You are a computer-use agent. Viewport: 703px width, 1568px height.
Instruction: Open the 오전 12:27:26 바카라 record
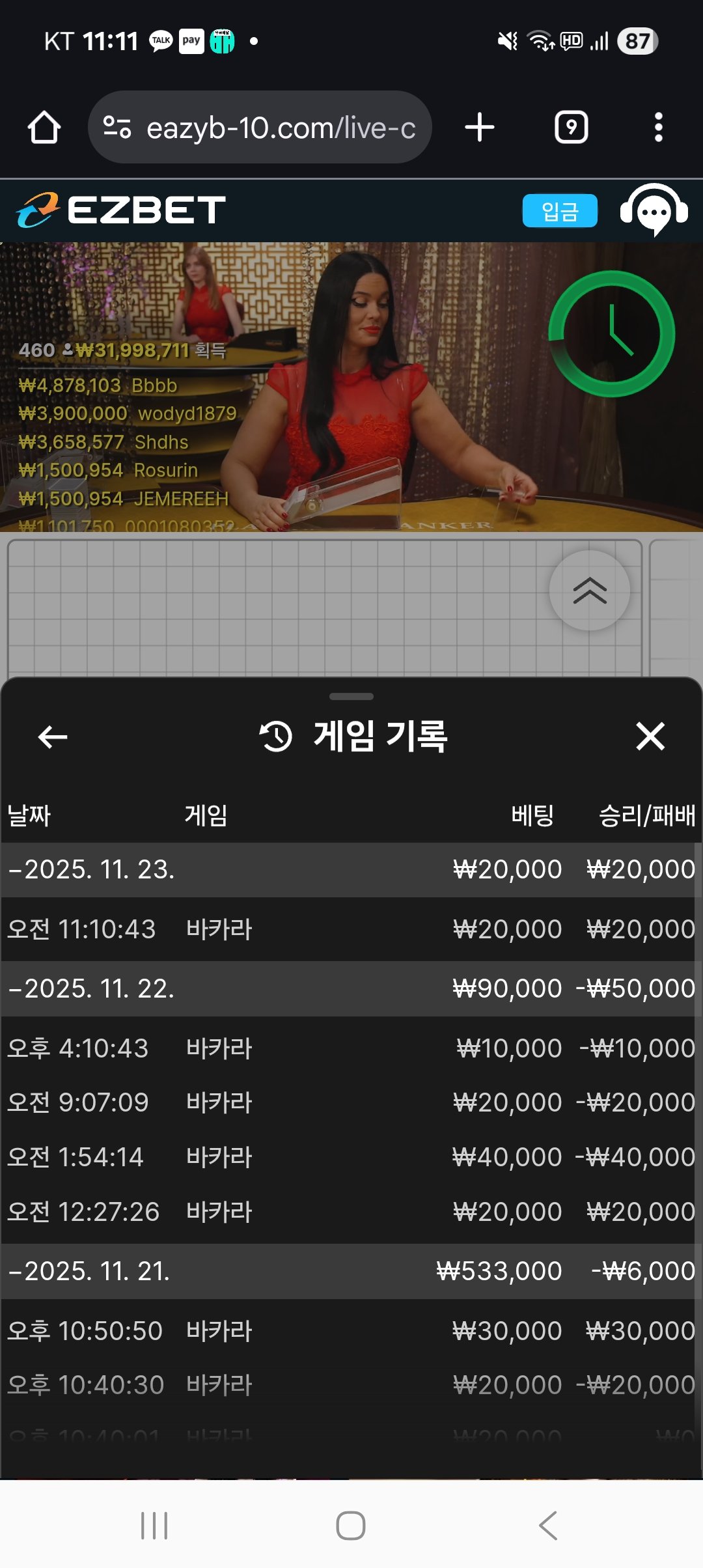tap(351, 1212)
